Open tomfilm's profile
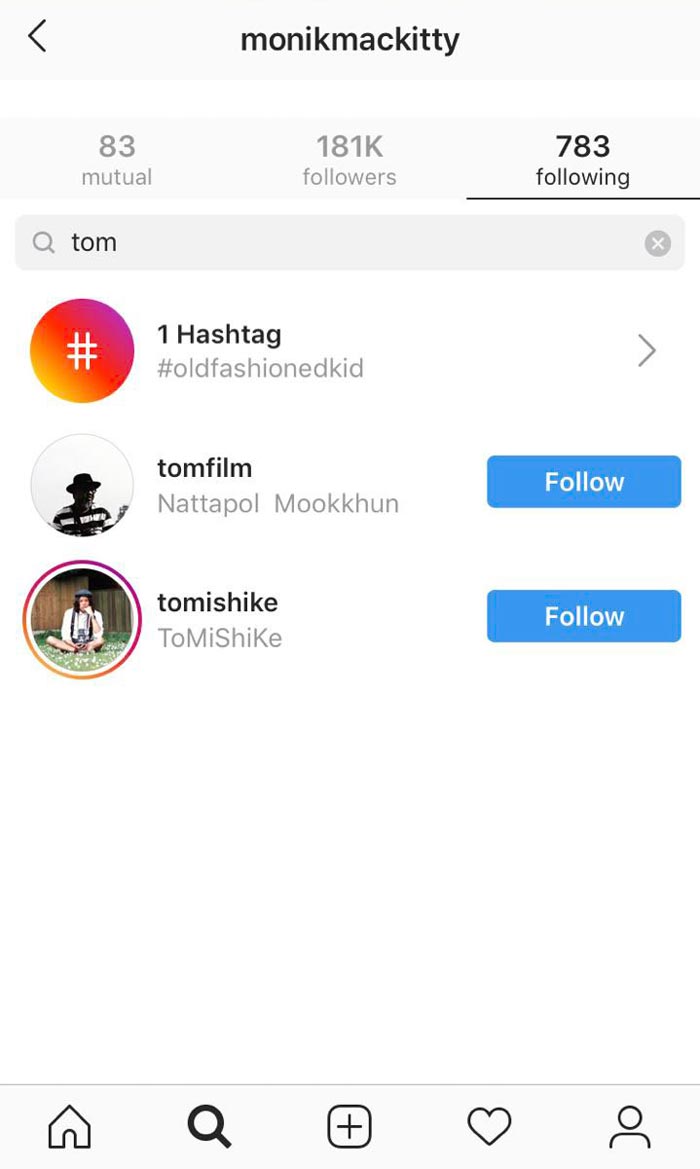The image size is (700, 1169). click(x=205, y=468)
